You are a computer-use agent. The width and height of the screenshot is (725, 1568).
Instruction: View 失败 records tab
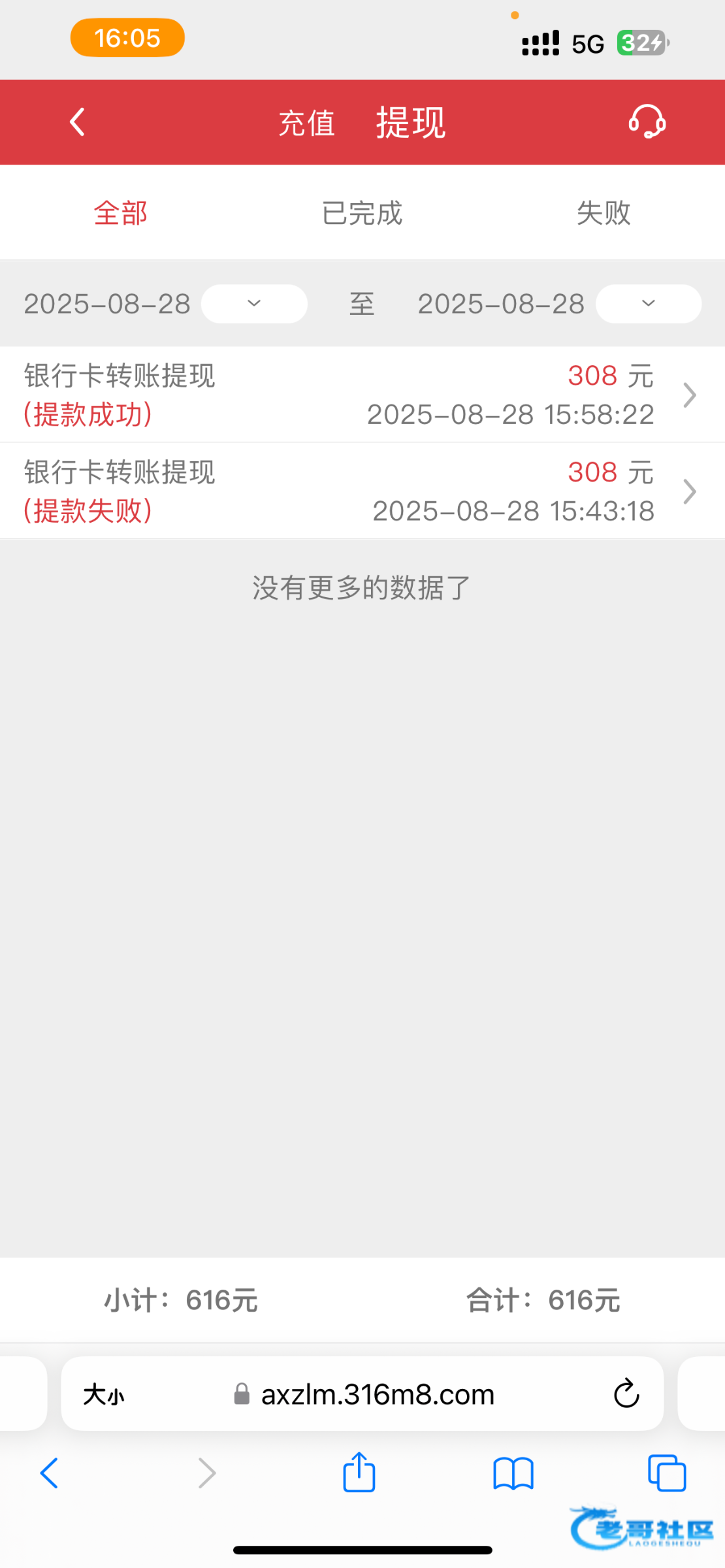coord(603,213)
